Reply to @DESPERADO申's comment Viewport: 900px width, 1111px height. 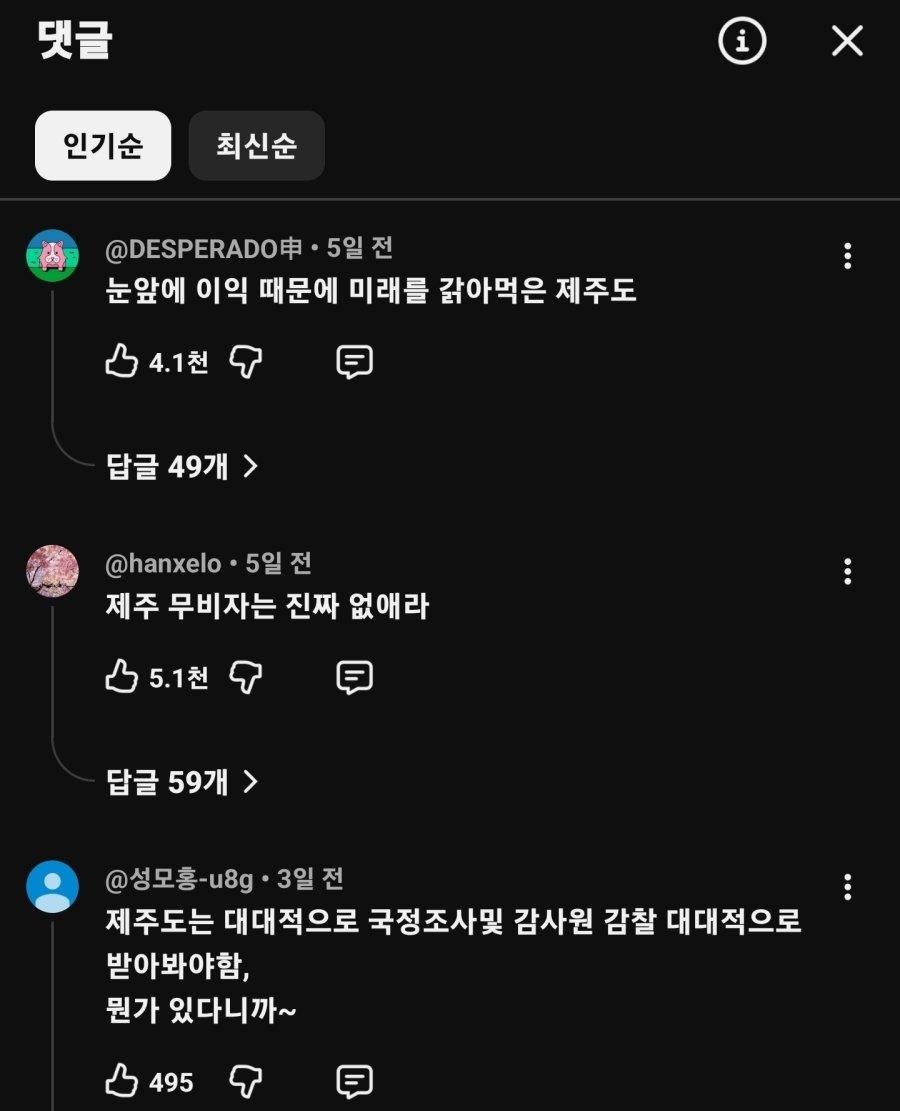click(354, 361)
